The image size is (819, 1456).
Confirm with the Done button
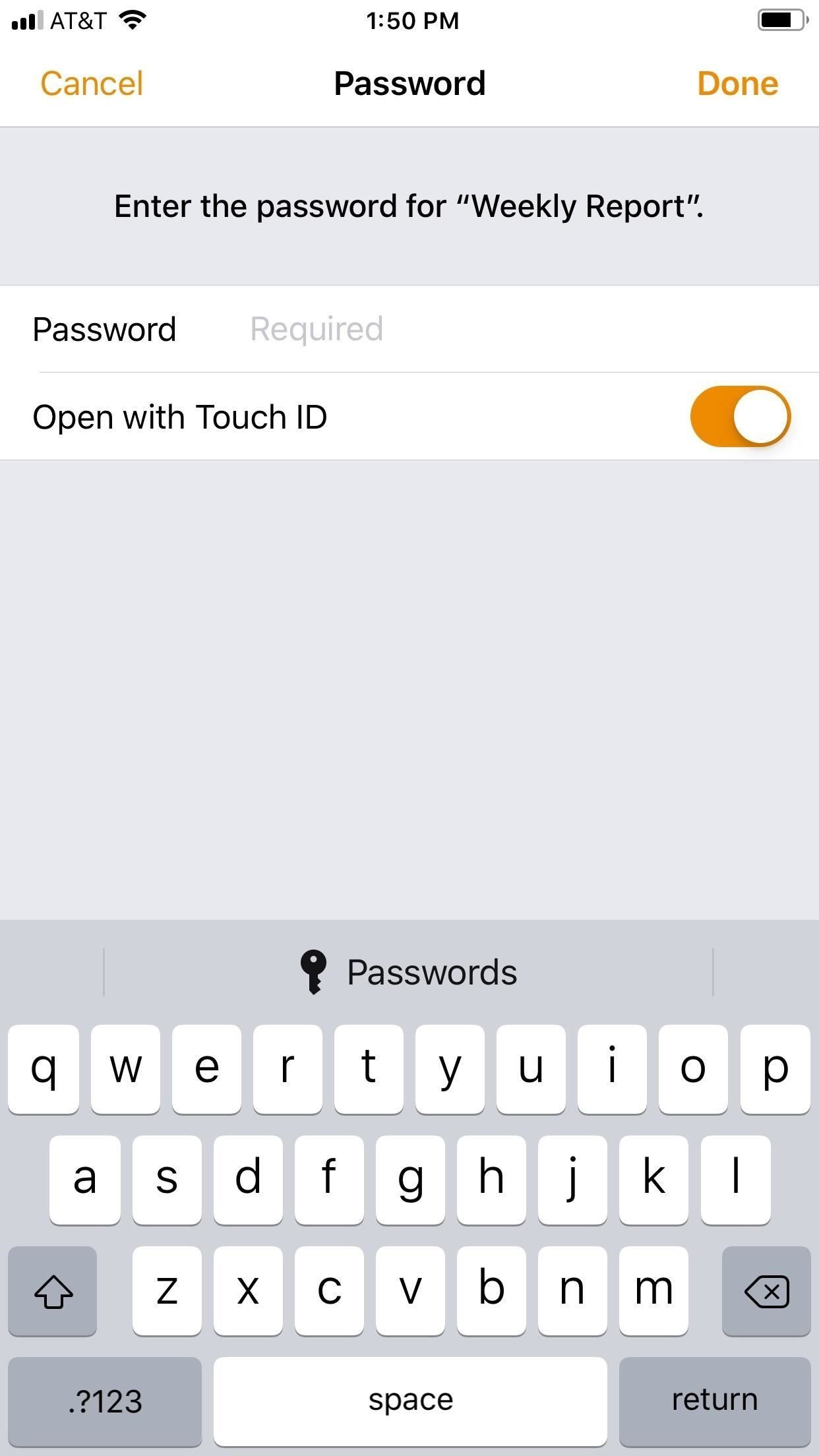(737, 84)
